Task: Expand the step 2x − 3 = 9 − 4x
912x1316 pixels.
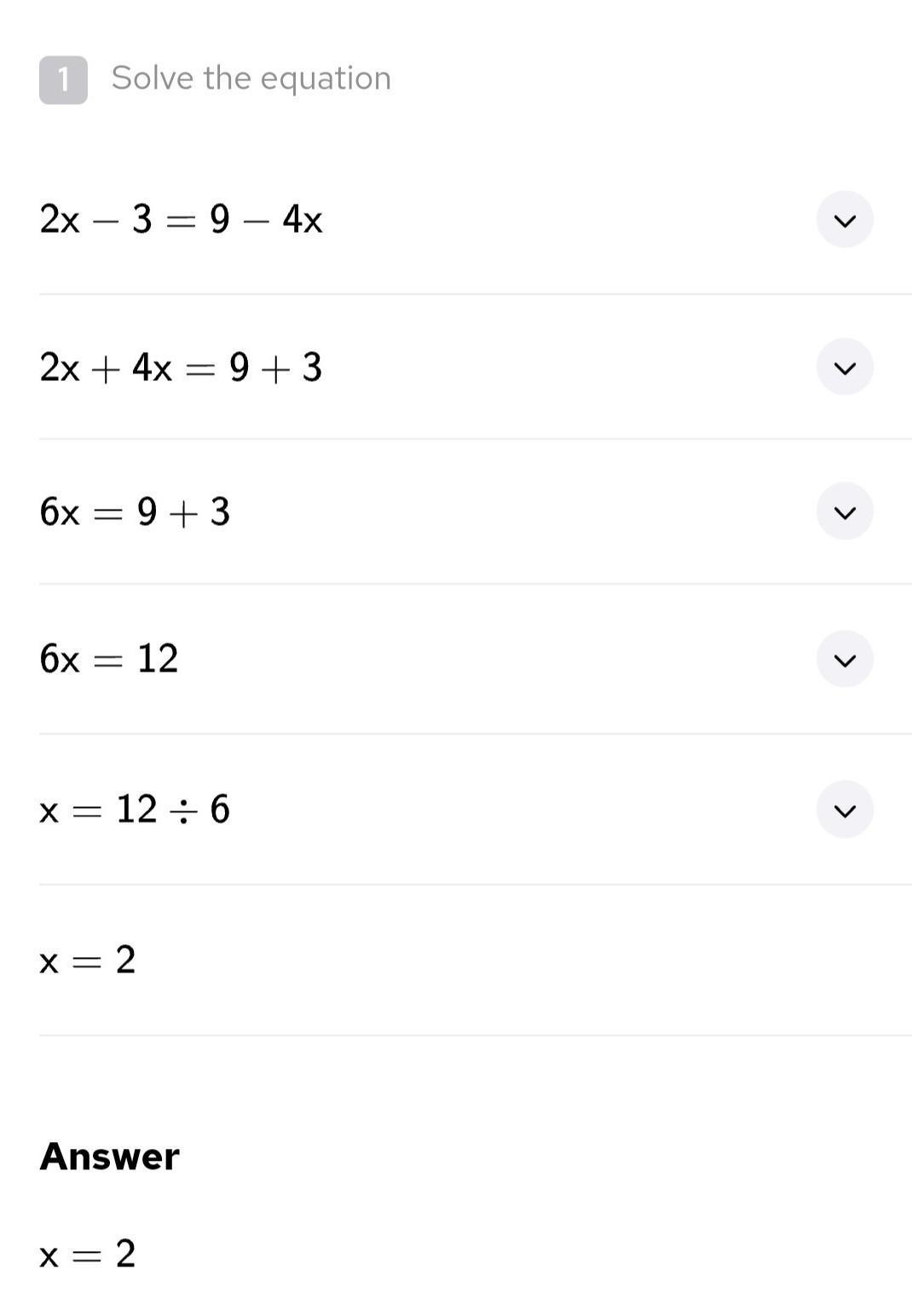Action: click(x=845, y=220)
